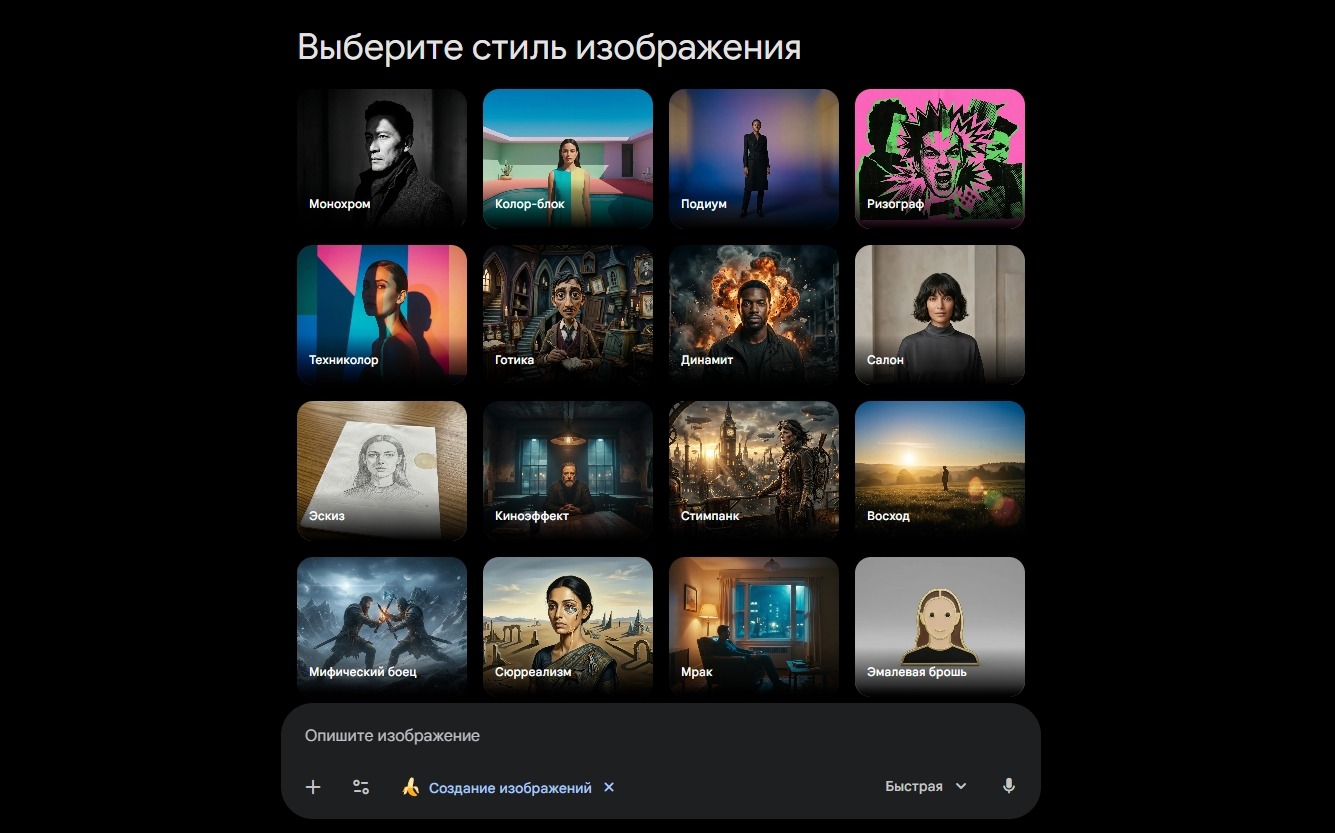Select the Динамит explosion style
This screenshot has height=833, width=1335.
click(753, 314)
